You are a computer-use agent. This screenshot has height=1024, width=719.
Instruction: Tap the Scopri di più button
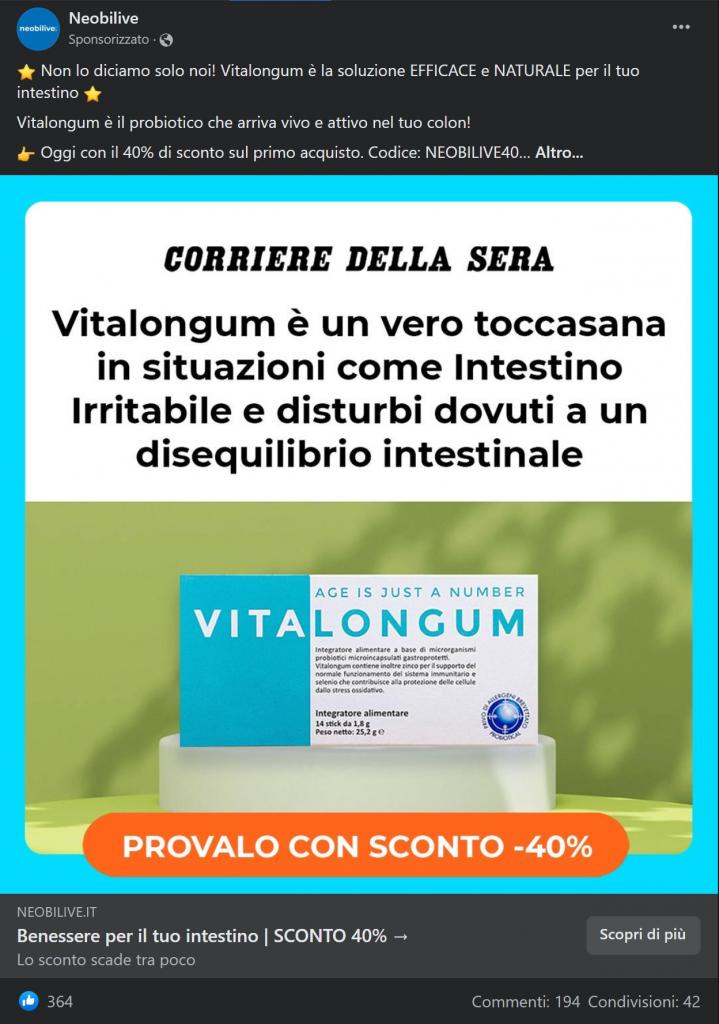click(642, 935)
